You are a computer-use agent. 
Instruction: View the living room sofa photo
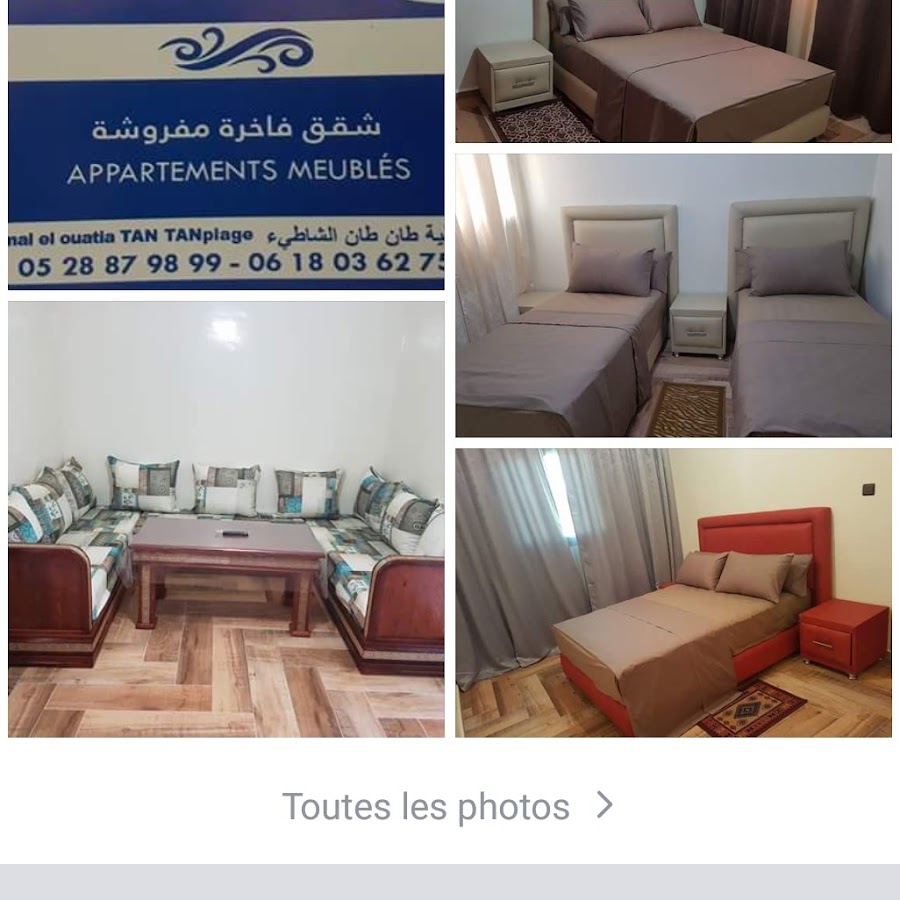[x=226, y=520]
